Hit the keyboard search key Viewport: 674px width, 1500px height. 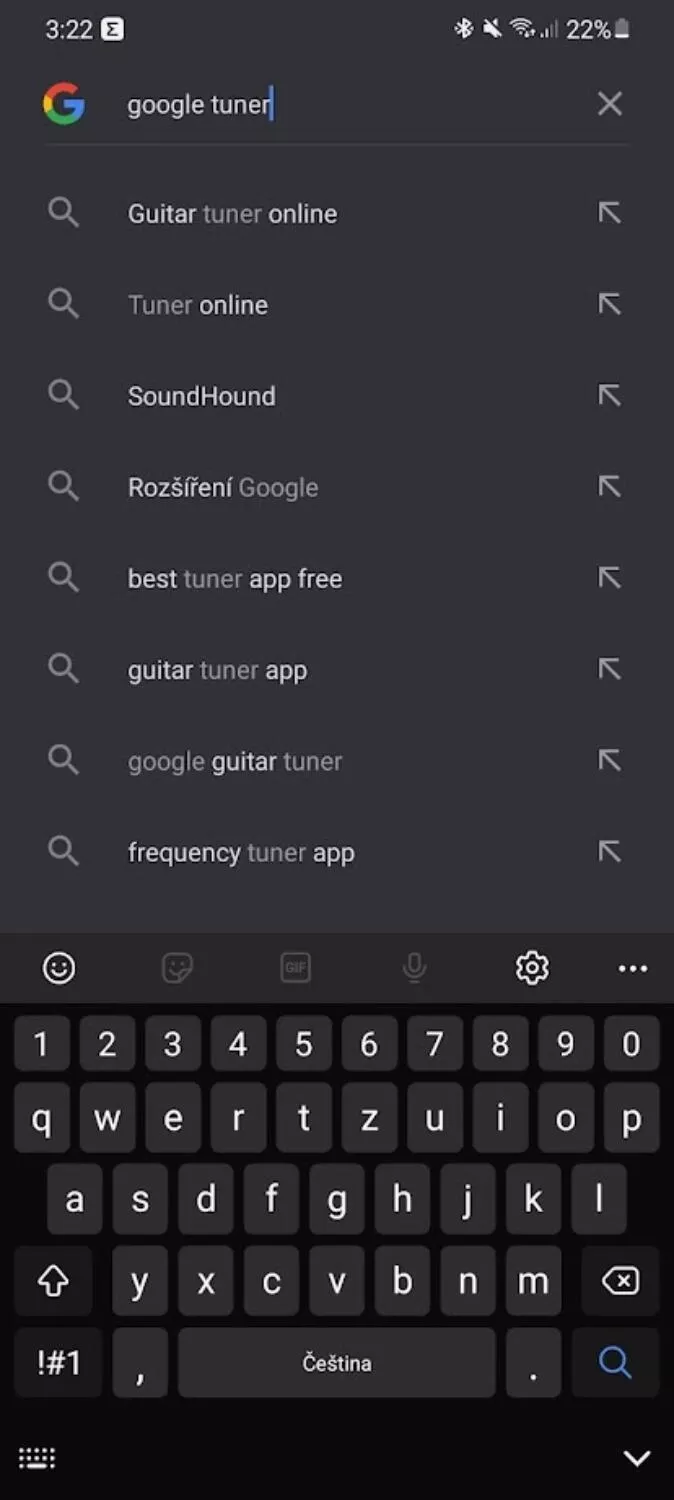coord(615,1362)
